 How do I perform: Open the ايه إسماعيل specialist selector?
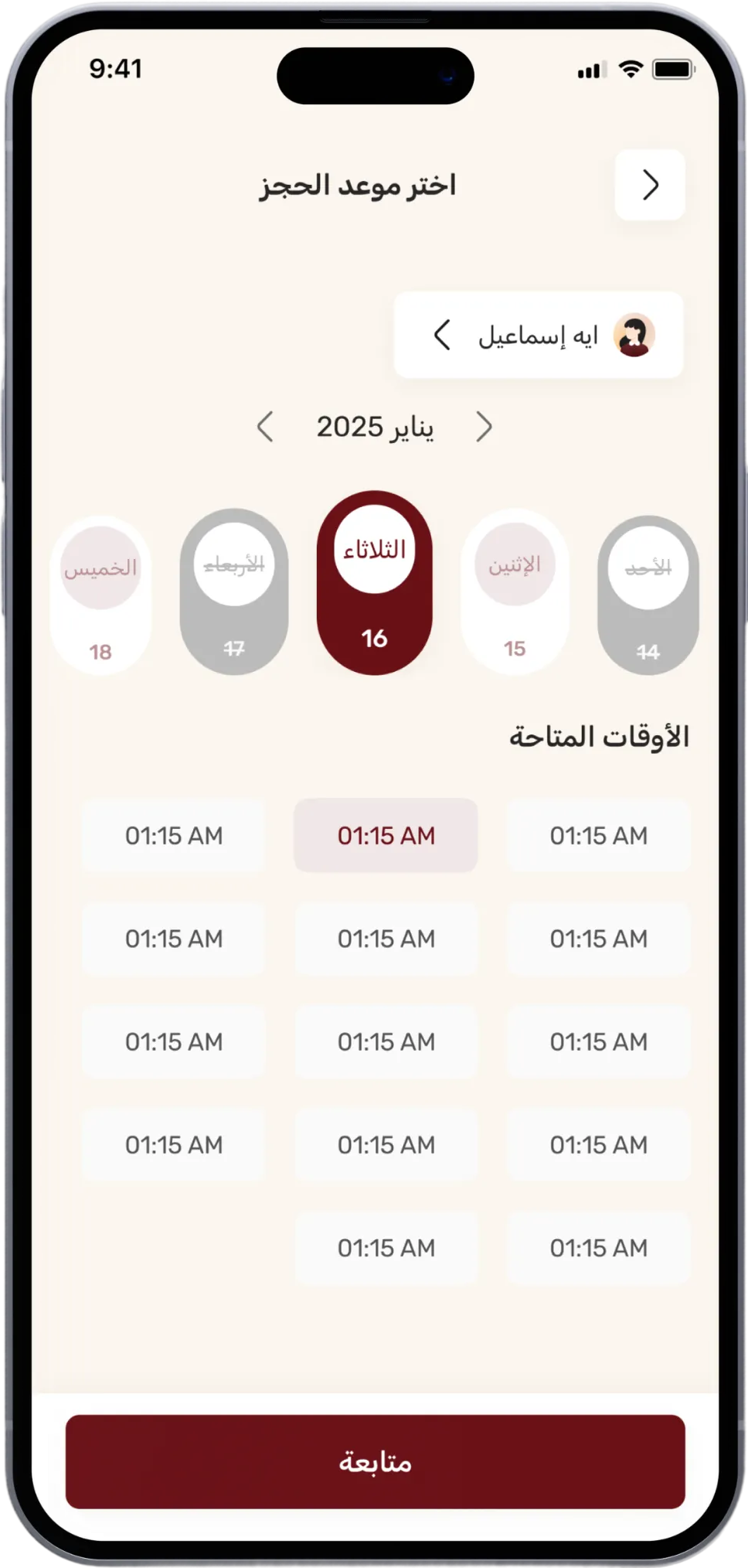pyautogui.click(x=539, y=335)
